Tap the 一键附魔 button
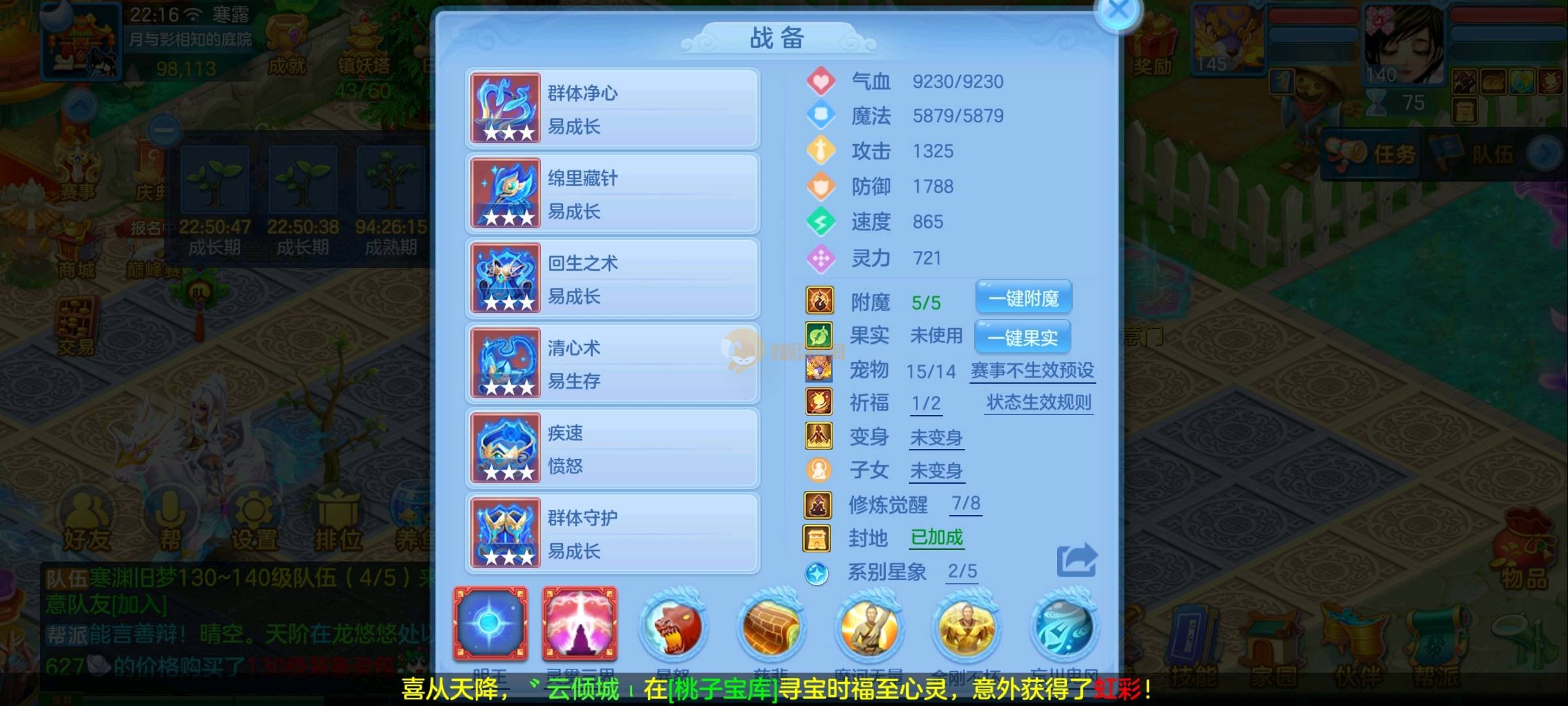 click(1023, 299)
